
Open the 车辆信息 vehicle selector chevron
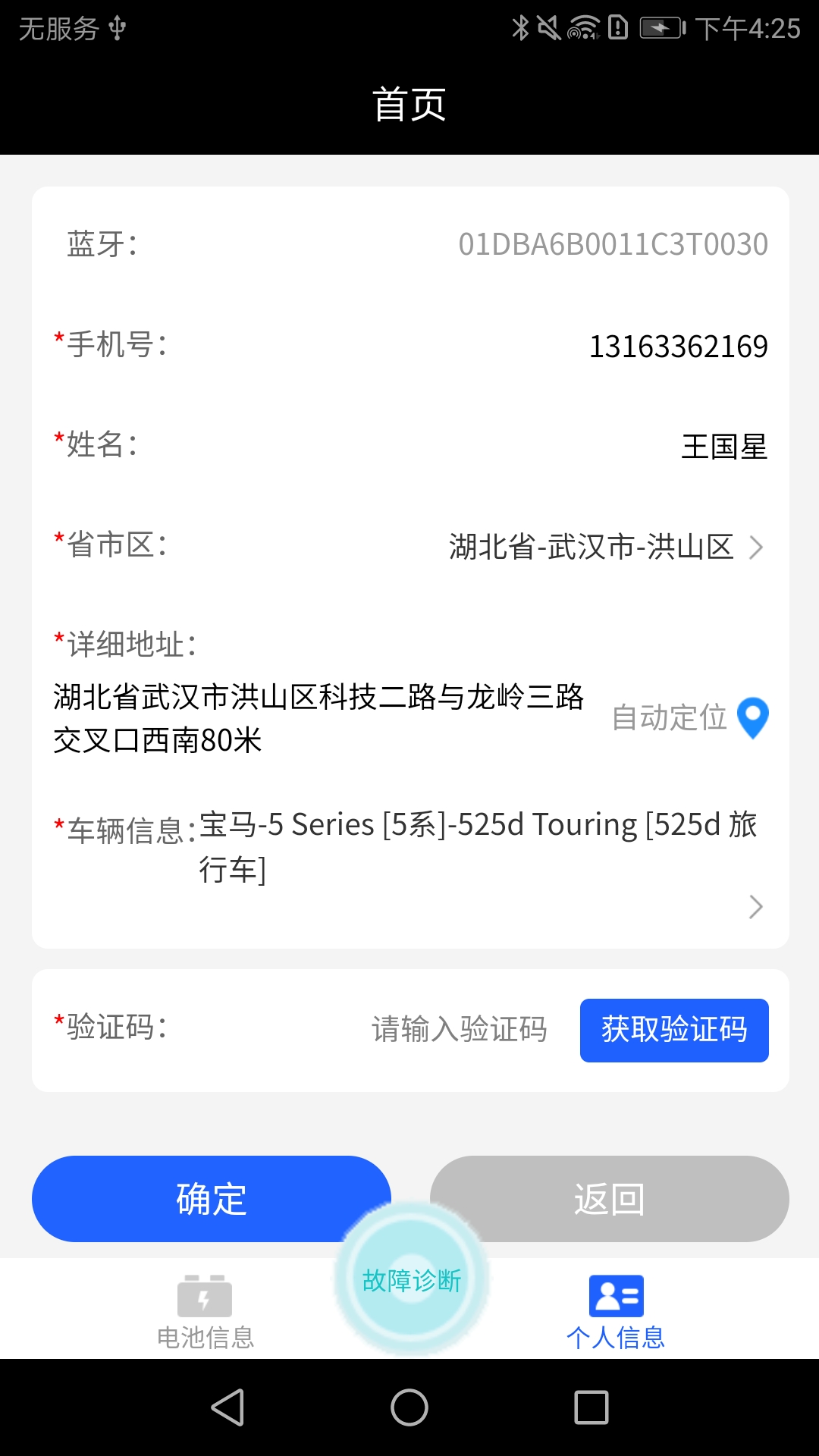coord(755,907)
